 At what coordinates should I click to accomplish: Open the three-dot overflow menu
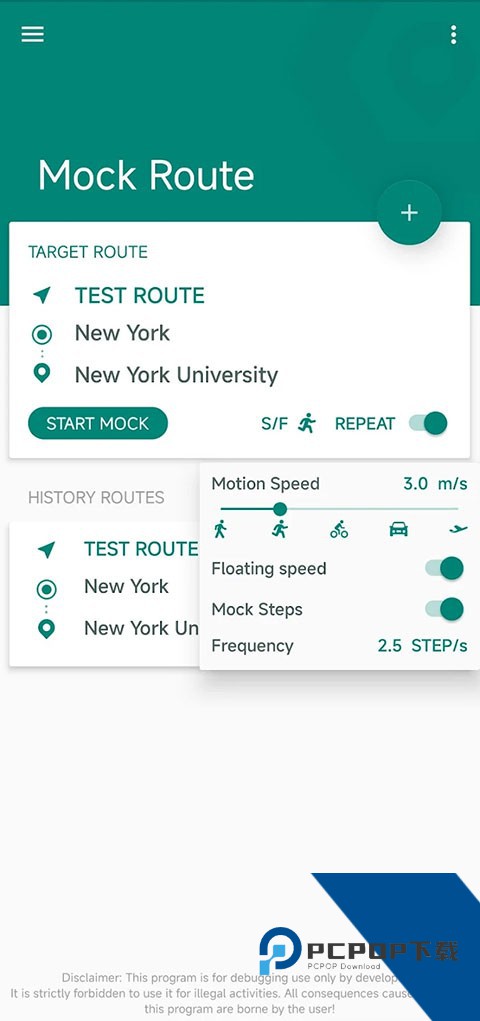coord(453,35)
